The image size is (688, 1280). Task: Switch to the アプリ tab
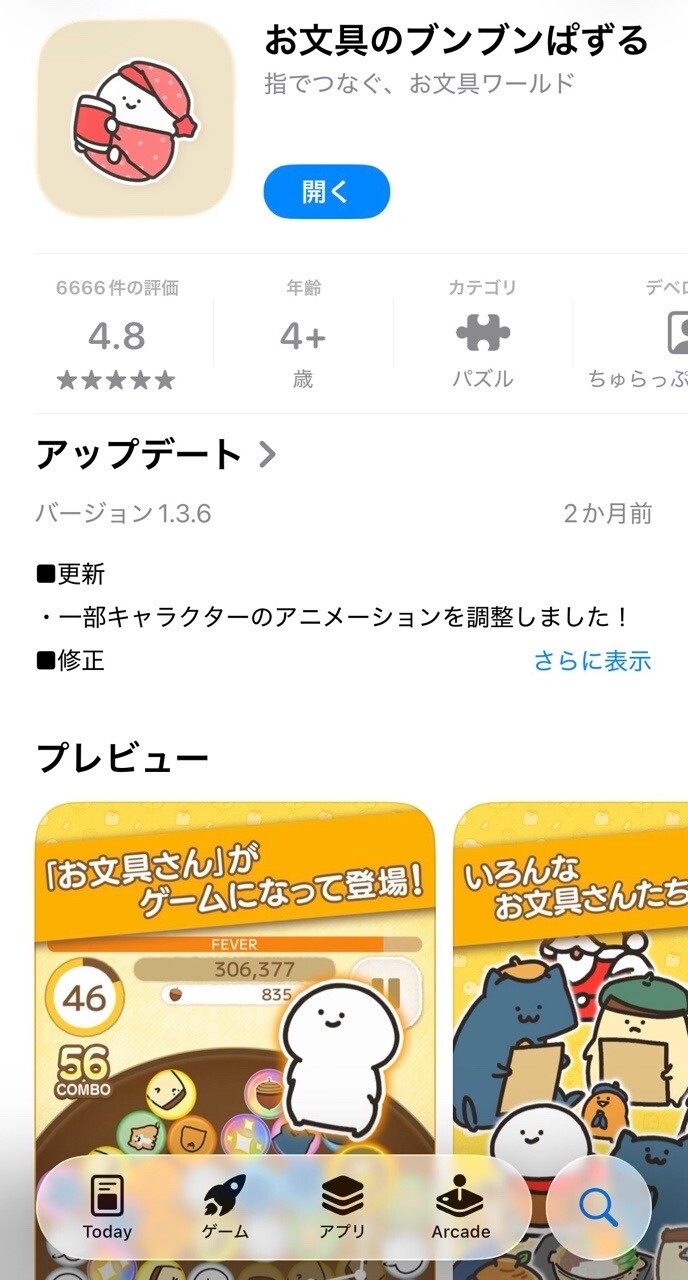pos(343,1207)
